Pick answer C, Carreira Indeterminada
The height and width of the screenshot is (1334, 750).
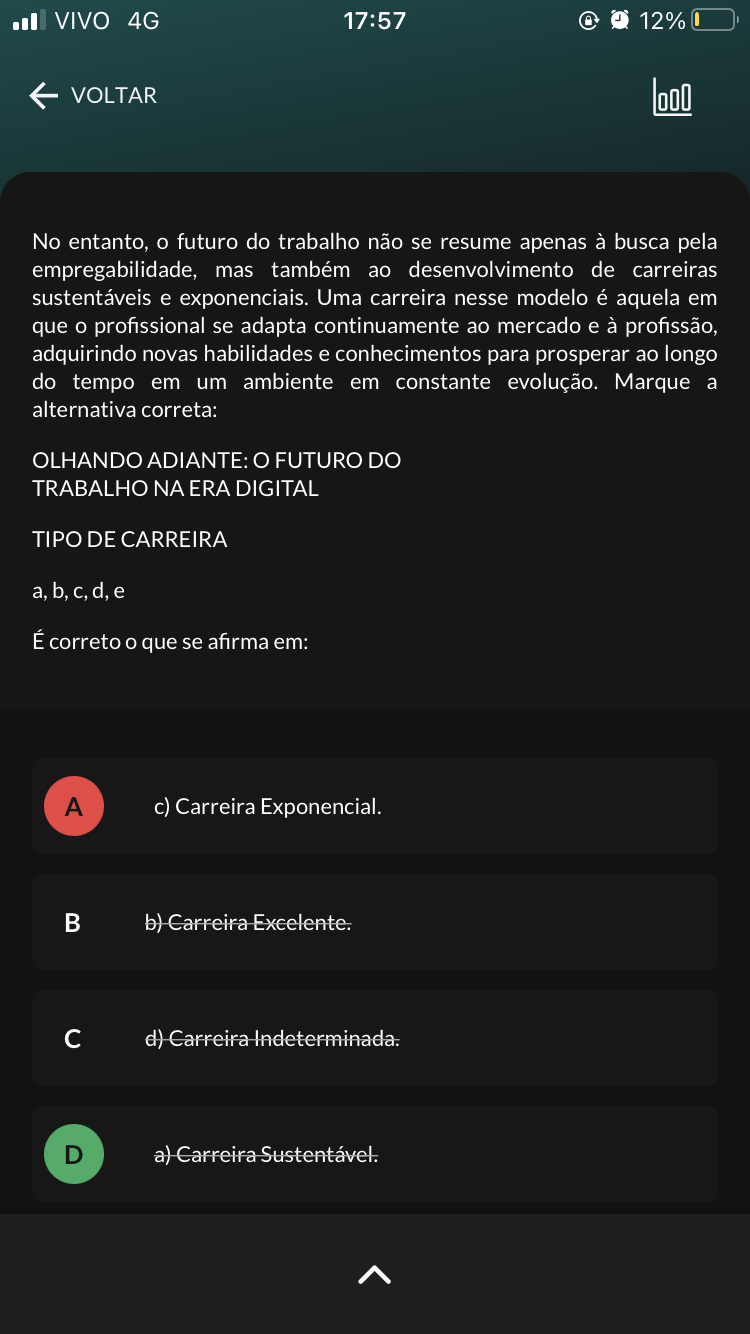374,1038
